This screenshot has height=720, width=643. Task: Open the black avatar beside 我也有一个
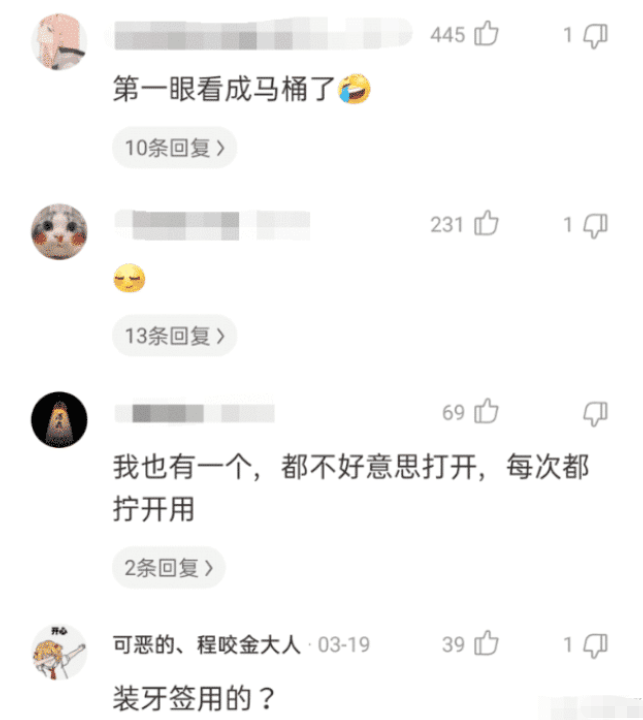pyautogui.click(x=60, y=419)
